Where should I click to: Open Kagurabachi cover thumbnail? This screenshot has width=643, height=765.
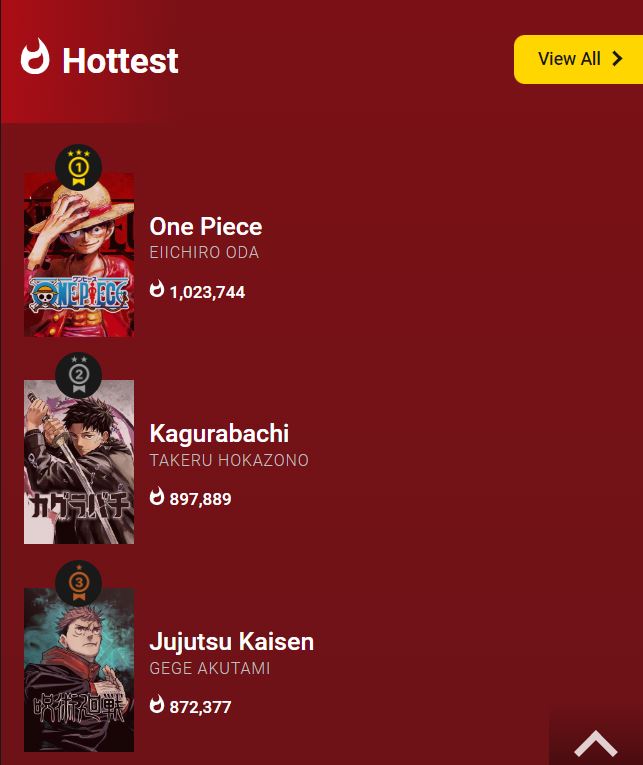tap(79, 462)
